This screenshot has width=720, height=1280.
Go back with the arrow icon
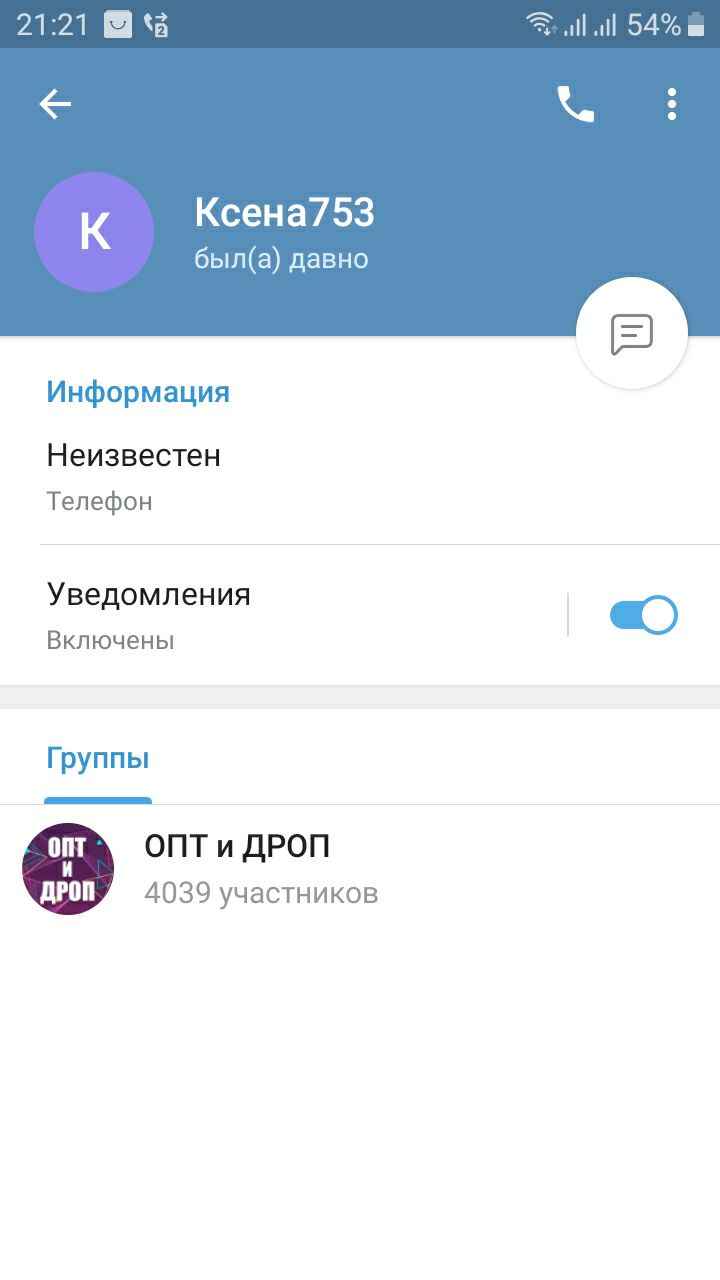pos(55,104)
